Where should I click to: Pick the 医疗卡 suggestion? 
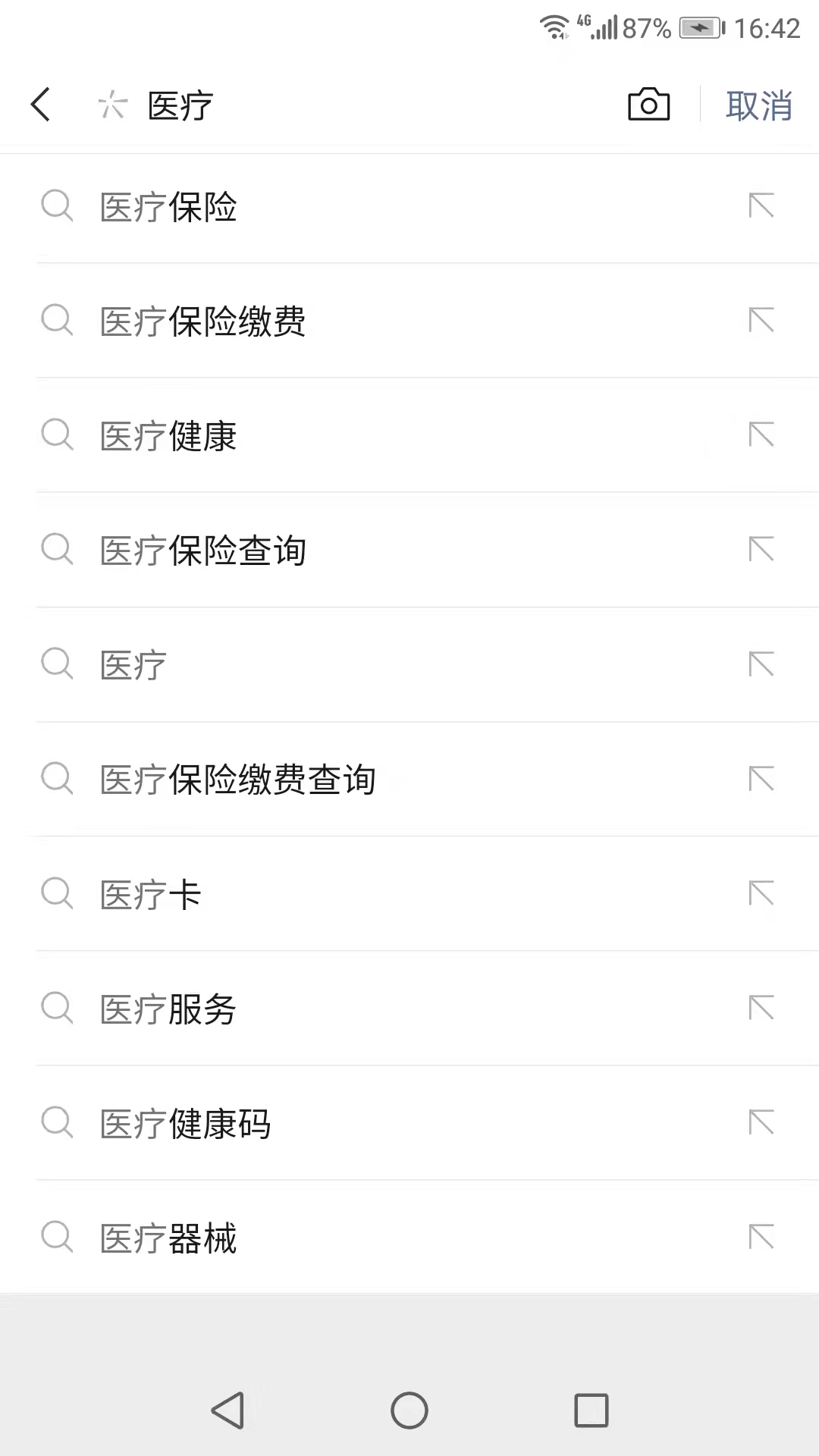pyautogui.click(x=150, y=894)
